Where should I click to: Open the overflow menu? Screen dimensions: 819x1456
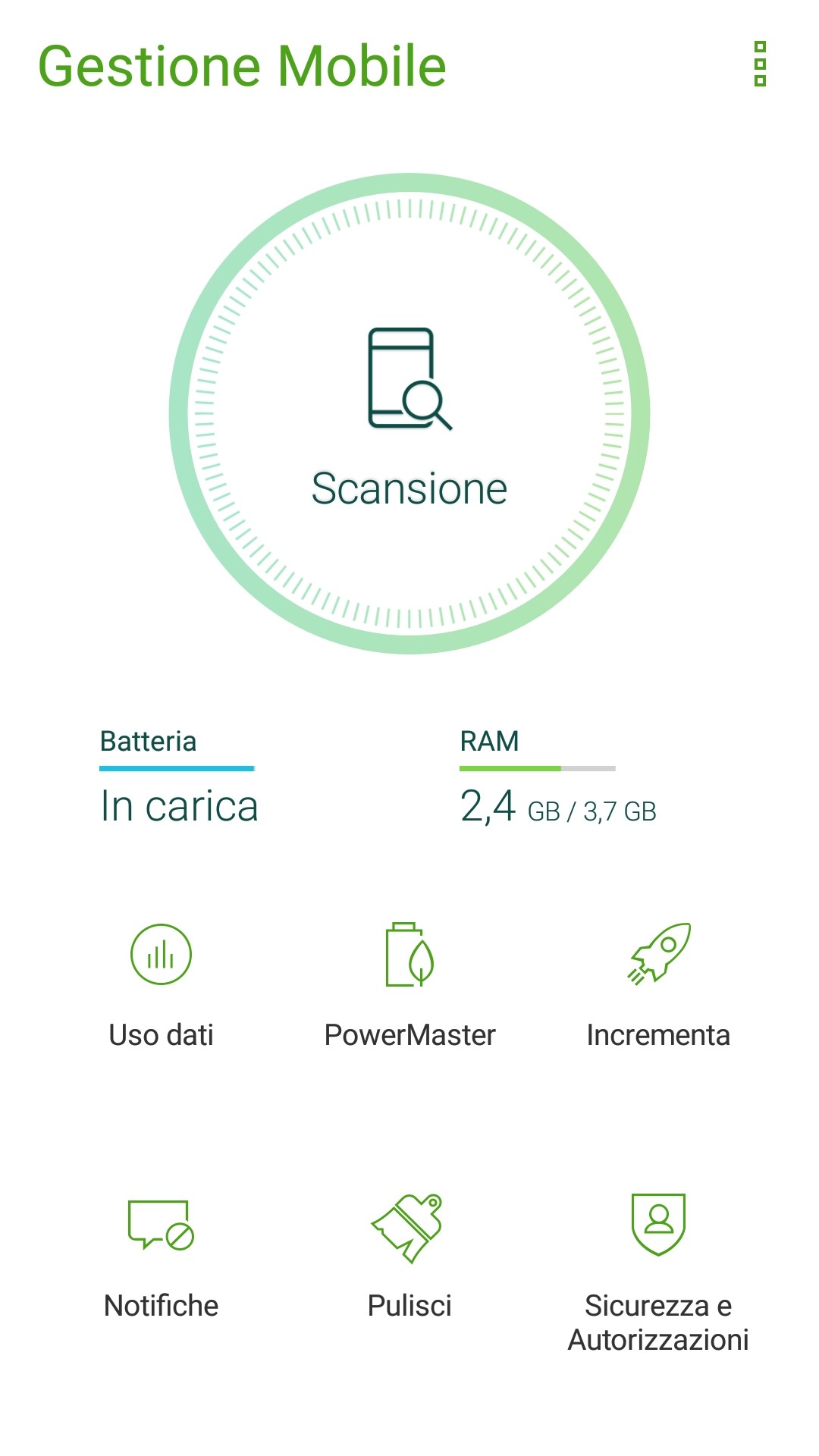click(x=760, y=64)
